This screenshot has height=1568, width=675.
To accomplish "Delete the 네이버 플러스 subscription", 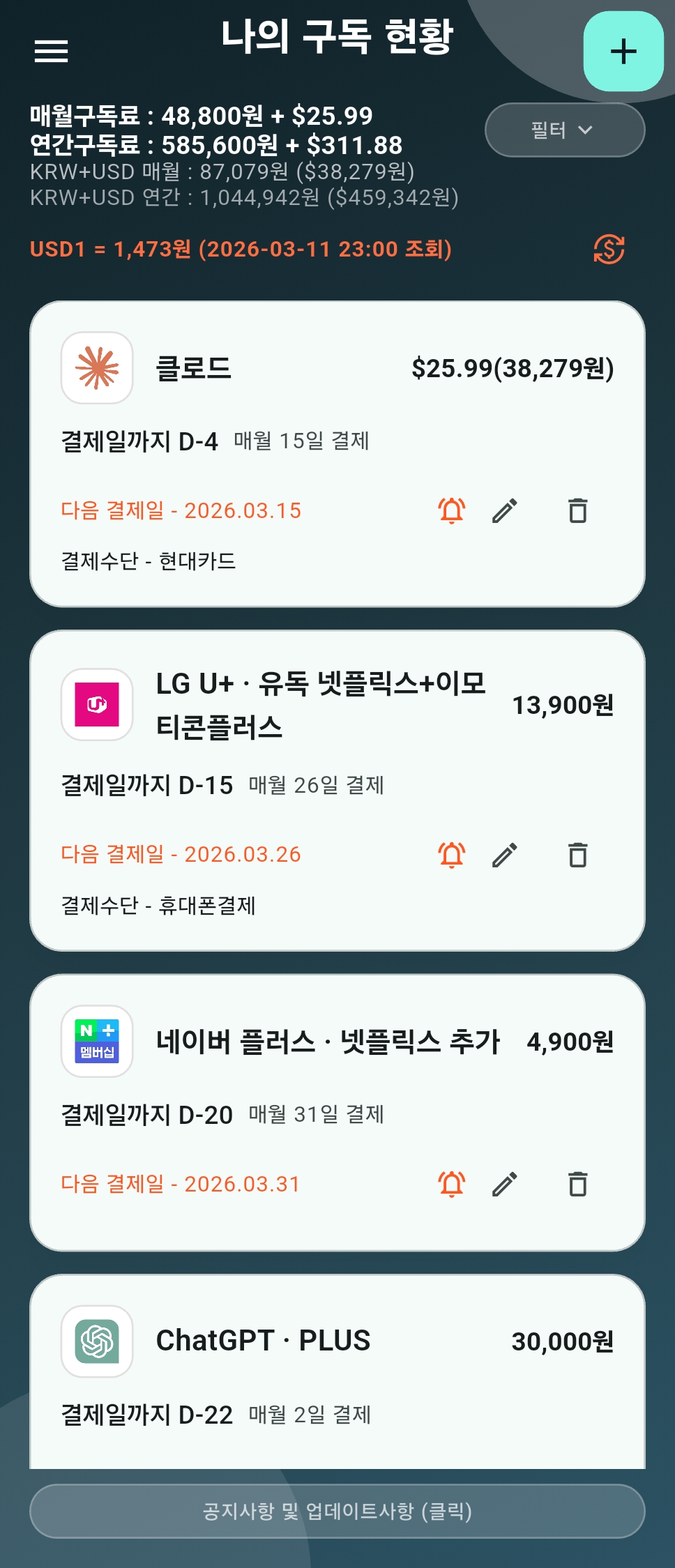I will coord(577,1183).
